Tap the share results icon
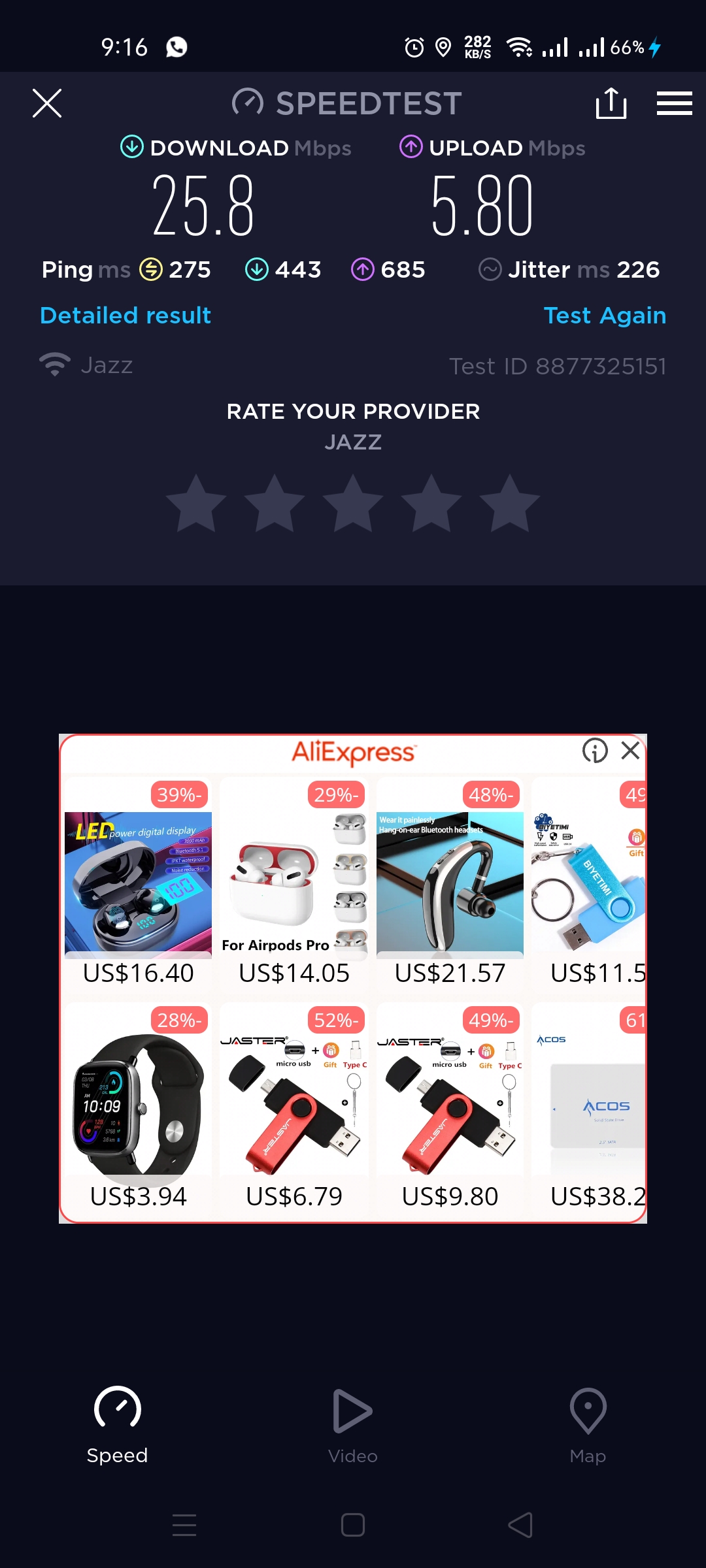Image resolution: width=706 pixels, height=1568 pixels. tap(611, 103)
